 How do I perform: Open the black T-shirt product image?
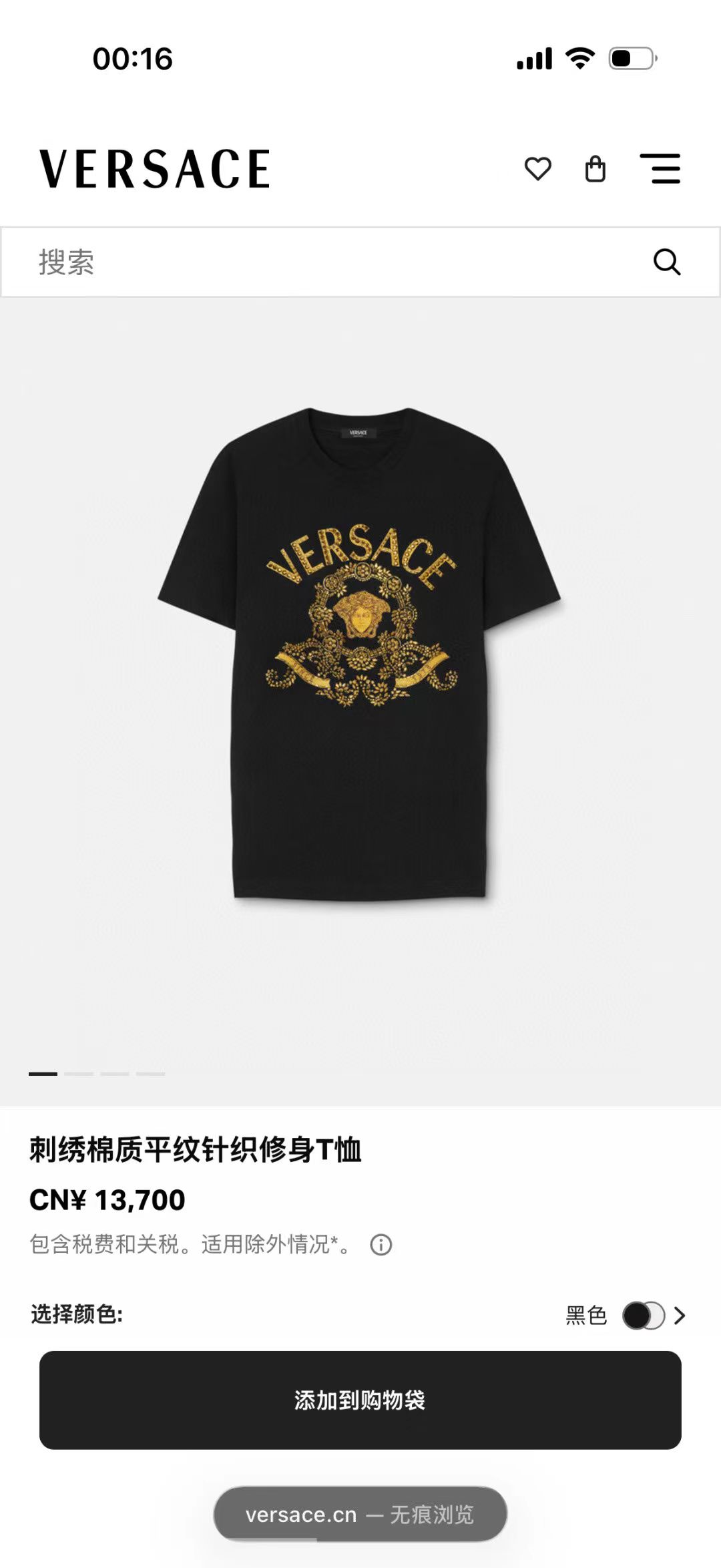[x=360, y=654]
